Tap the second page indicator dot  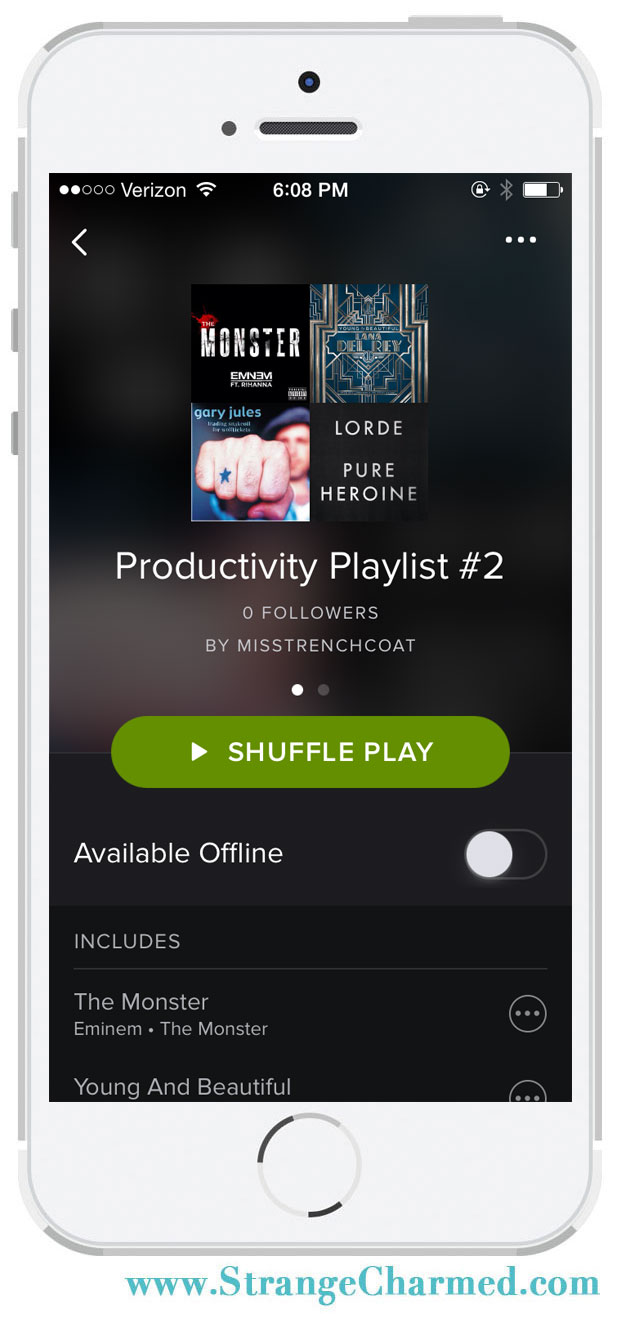pyautogui.click(x=323, y=690)
